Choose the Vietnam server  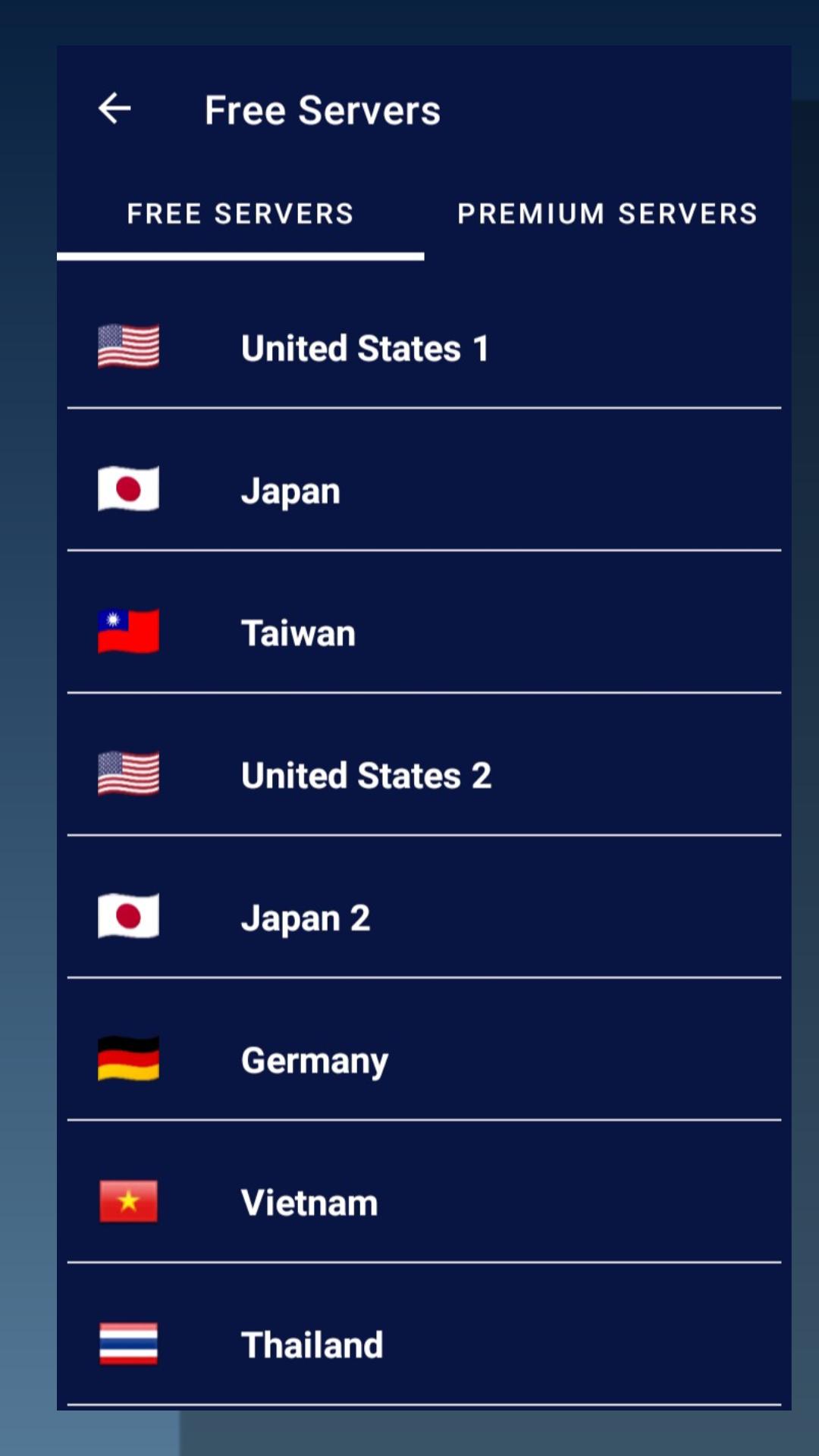point(424,1202)
